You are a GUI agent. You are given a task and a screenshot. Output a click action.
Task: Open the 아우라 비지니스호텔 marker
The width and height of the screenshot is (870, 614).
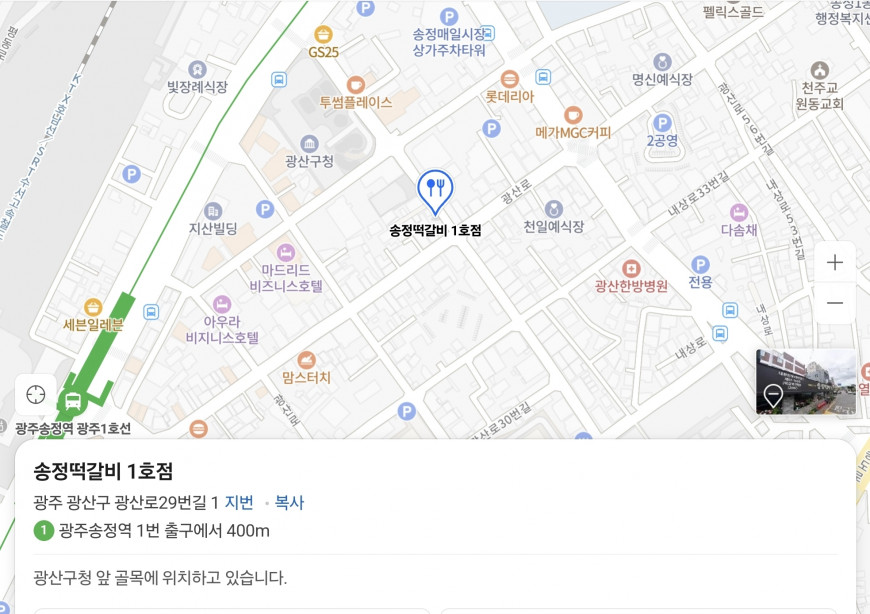222,304
